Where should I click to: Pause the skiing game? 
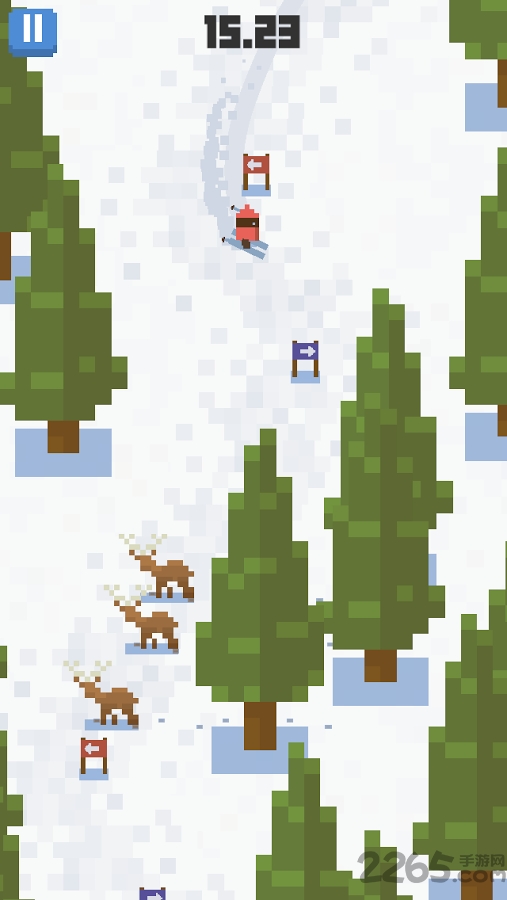33,32
